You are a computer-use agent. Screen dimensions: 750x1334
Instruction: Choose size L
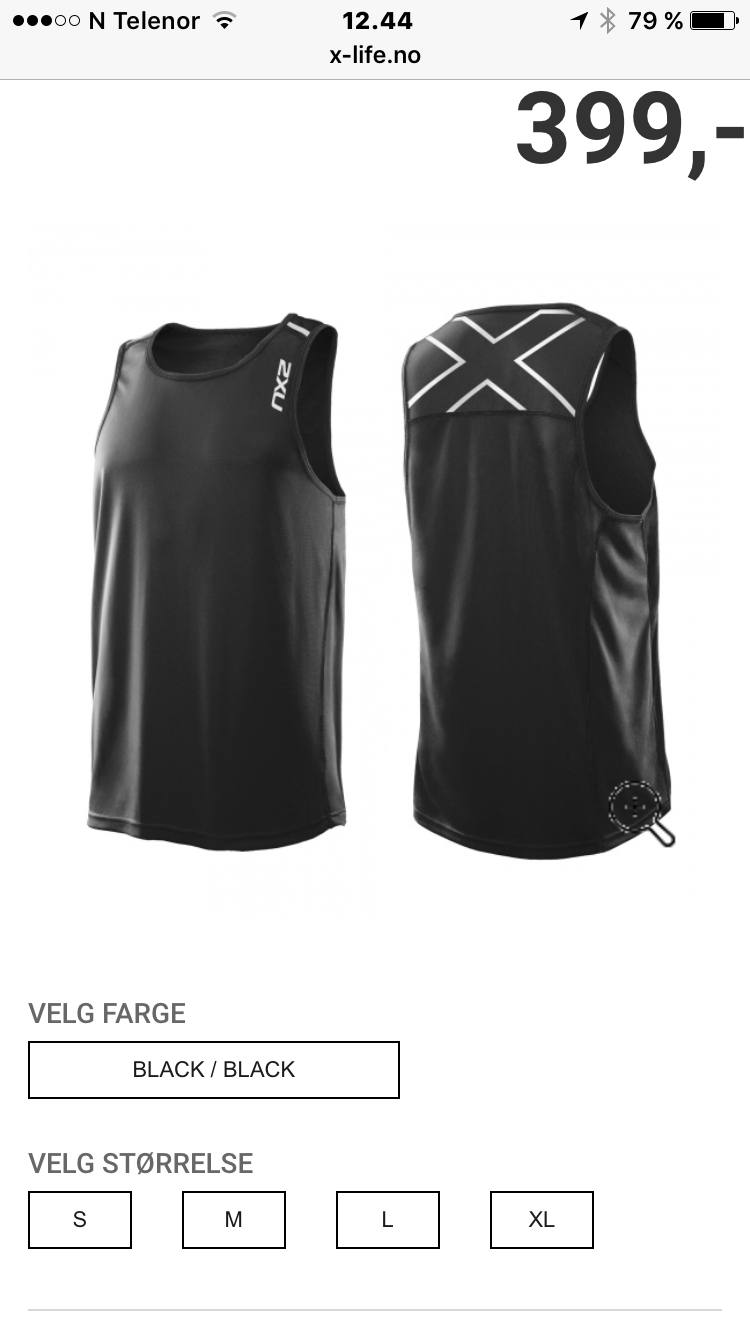(388, 1219)
